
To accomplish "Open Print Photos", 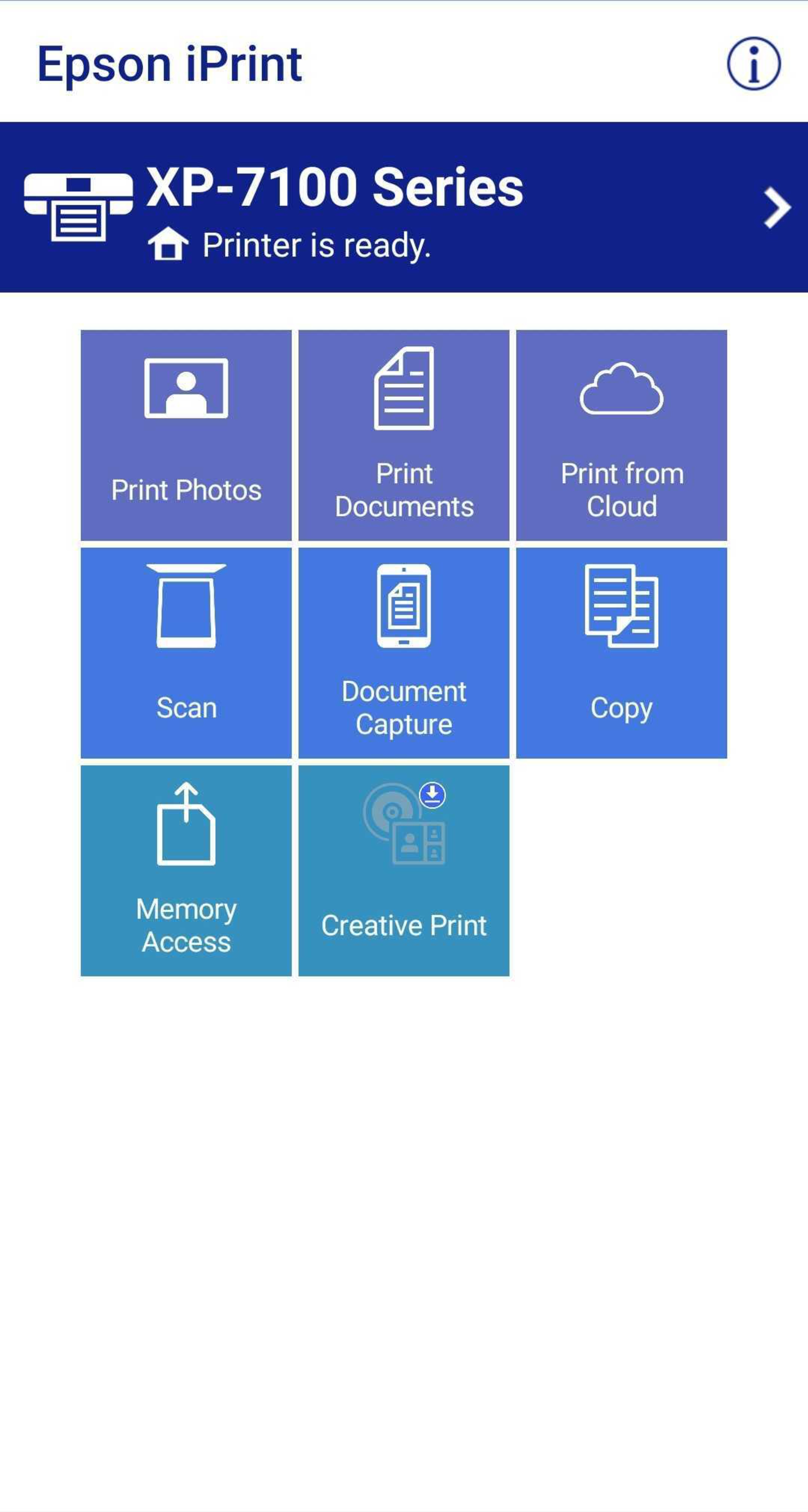I will click(x=186, y=435).
